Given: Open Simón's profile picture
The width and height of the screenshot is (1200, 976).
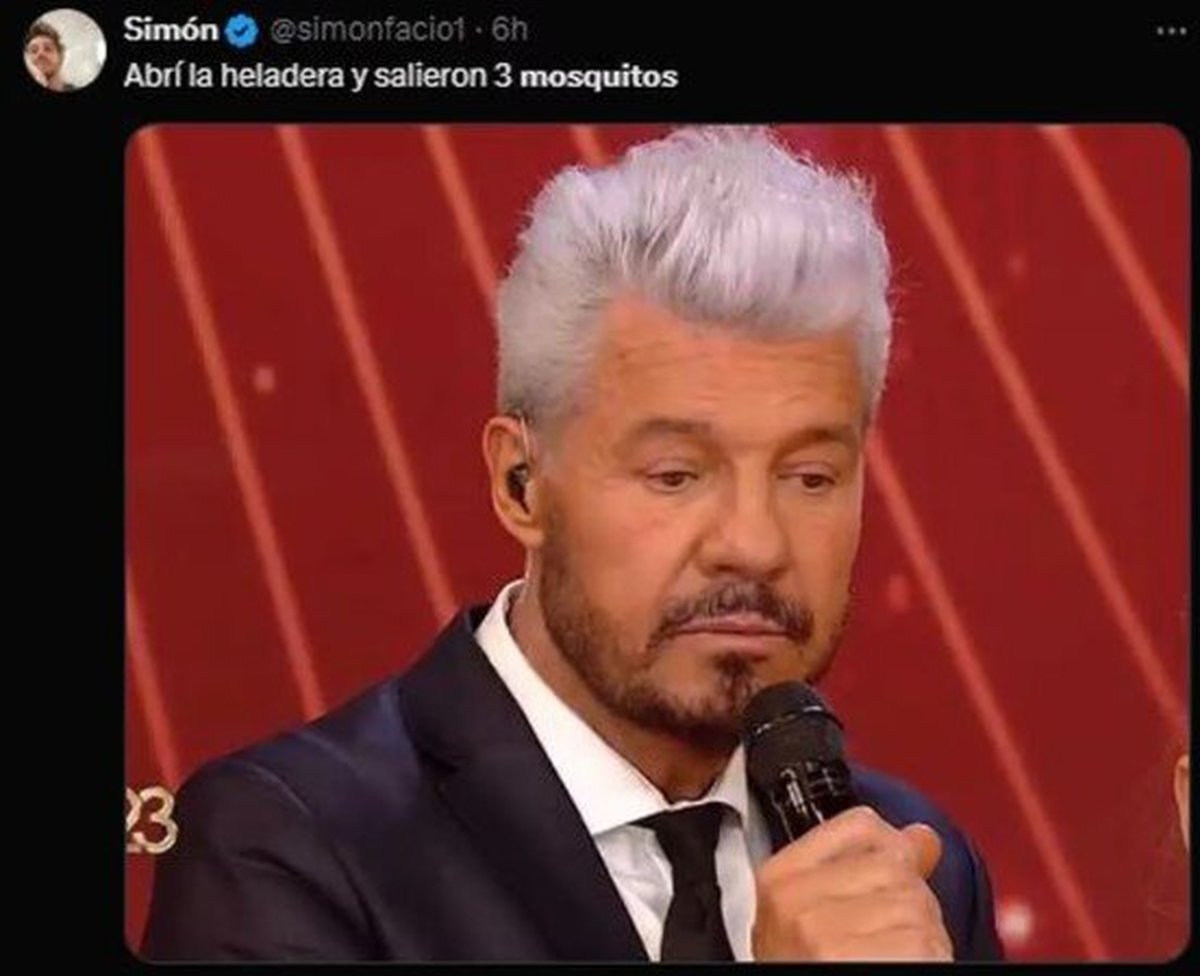Looking at the screenshot, I should point(65,50).
